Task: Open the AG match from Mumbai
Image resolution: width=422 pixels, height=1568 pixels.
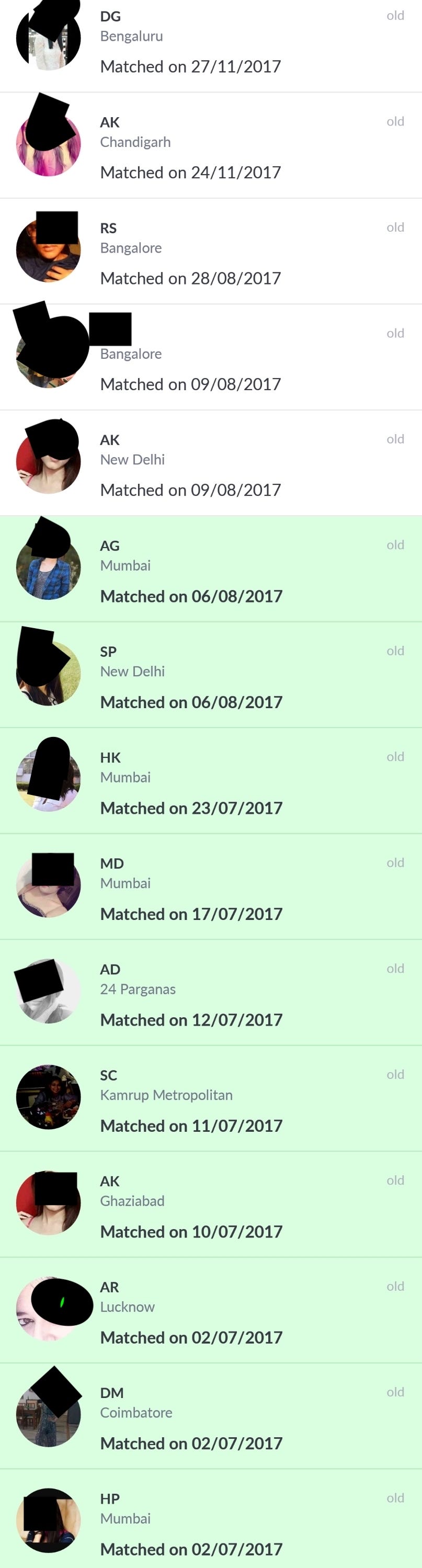Action: [x=211, y=570]
